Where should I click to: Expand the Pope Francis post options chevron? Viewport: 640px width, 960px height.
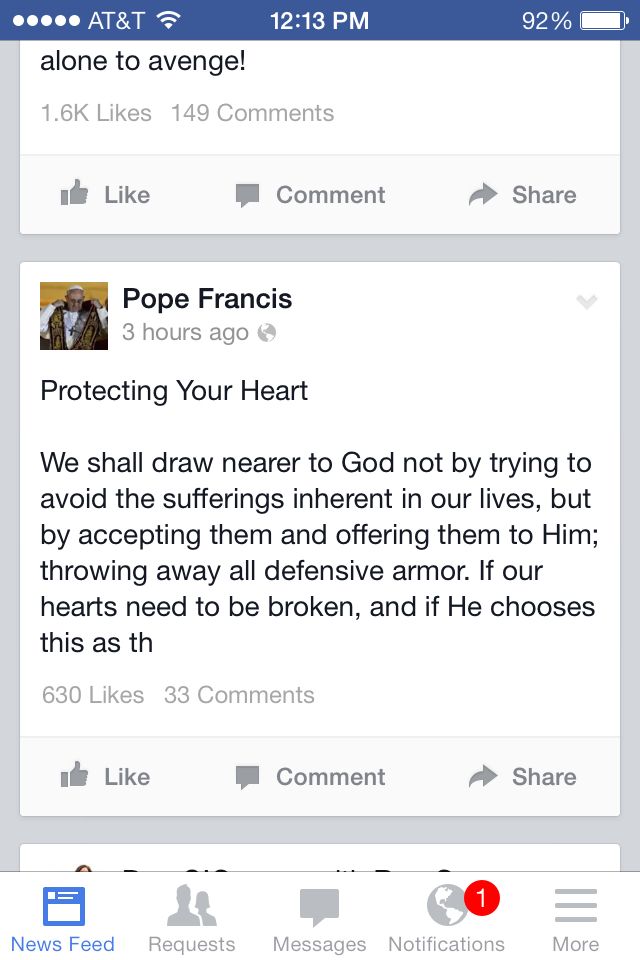coord(587,302)
